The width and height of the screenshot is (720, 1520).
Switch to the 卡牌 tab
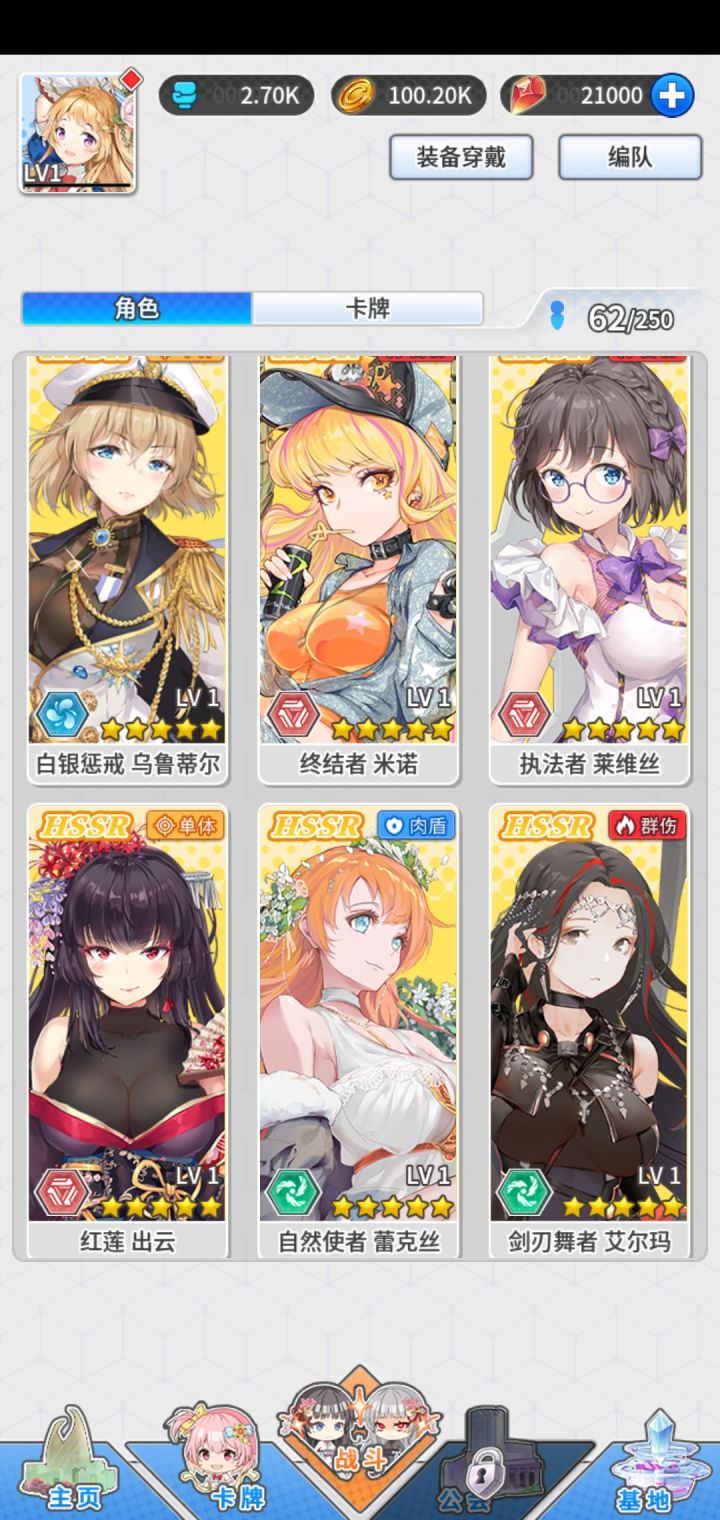pyautogui.click(x=370, y=310)
